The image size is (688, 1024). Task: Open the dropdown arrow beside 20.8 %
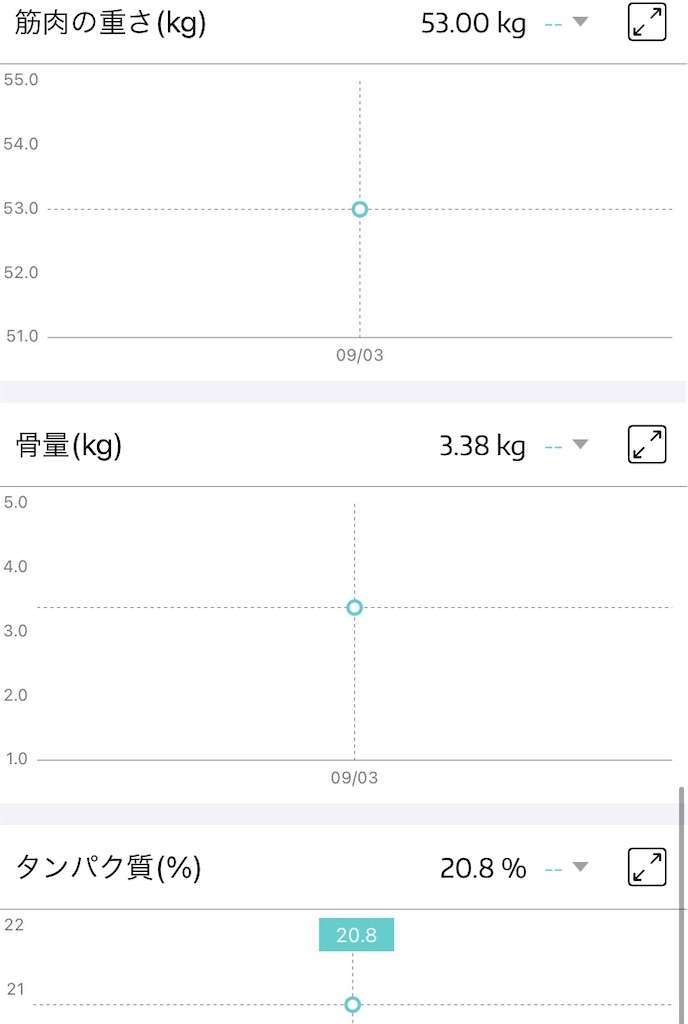coord(579,867)
